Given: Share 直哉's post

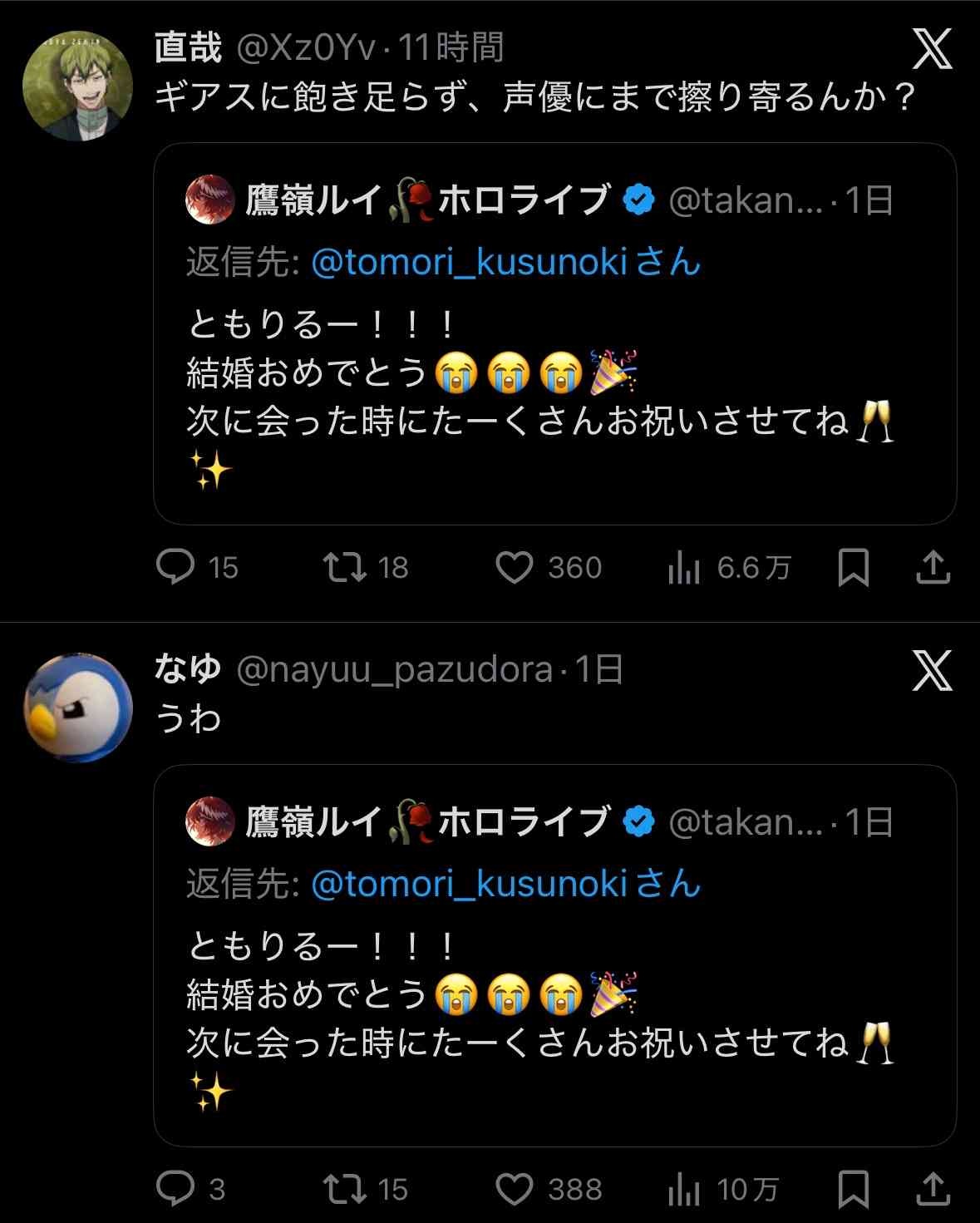Looking at the screenshot, I should tap(933, 567).
